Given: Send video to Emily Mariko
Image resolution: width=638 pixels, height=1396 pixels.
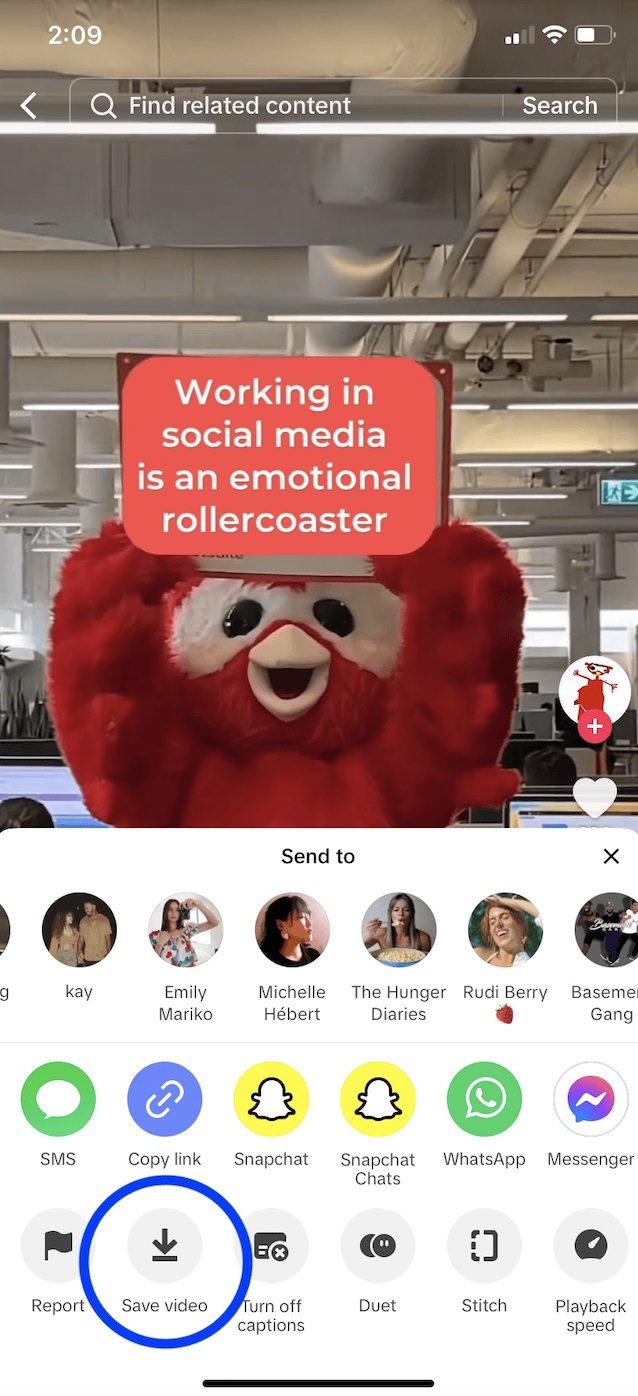Looking at the screenshot, I should (x=186, y=930).
